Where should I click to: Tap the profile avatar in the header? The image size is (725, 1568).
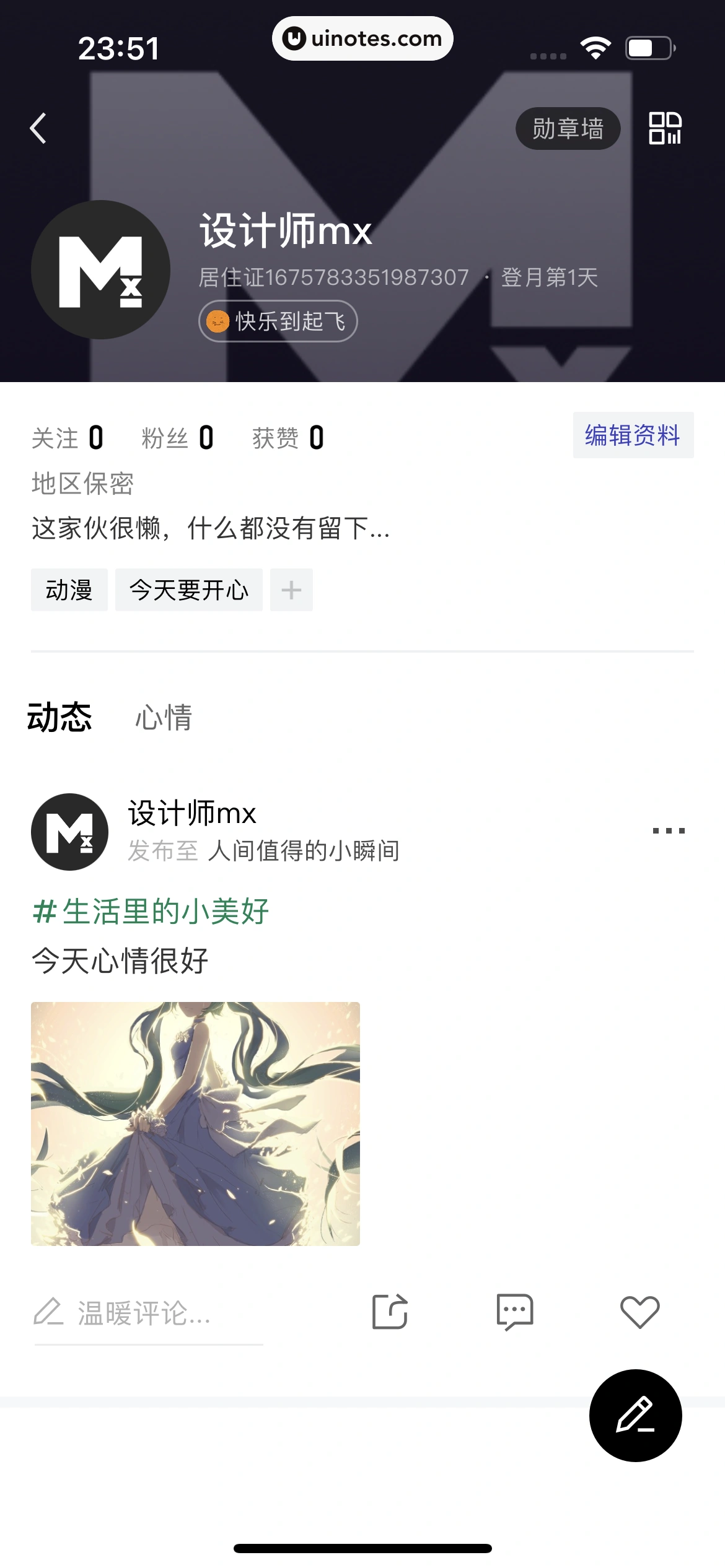pos(100,269)
